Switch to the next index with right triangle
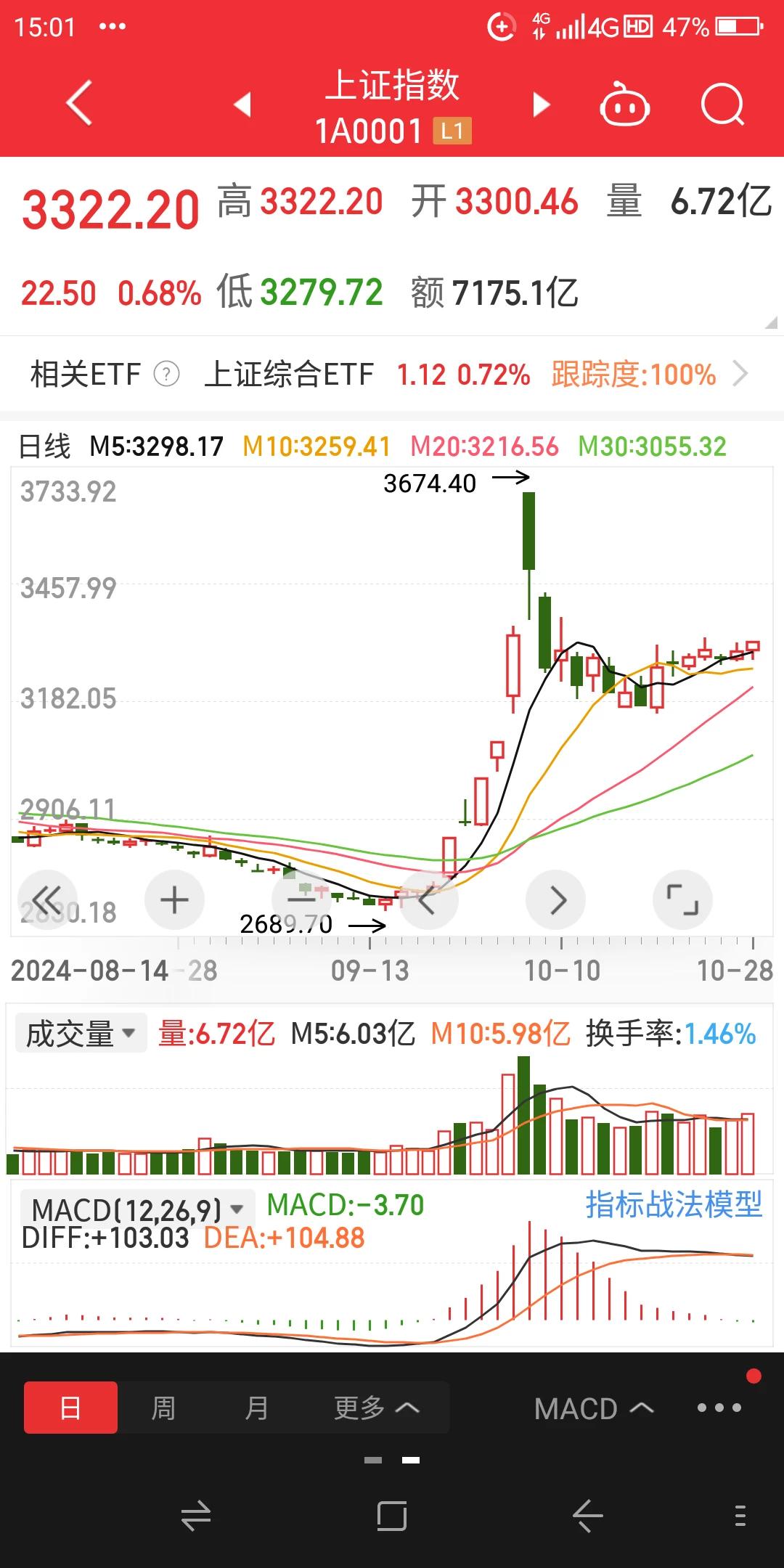 [x=542, y=105]
